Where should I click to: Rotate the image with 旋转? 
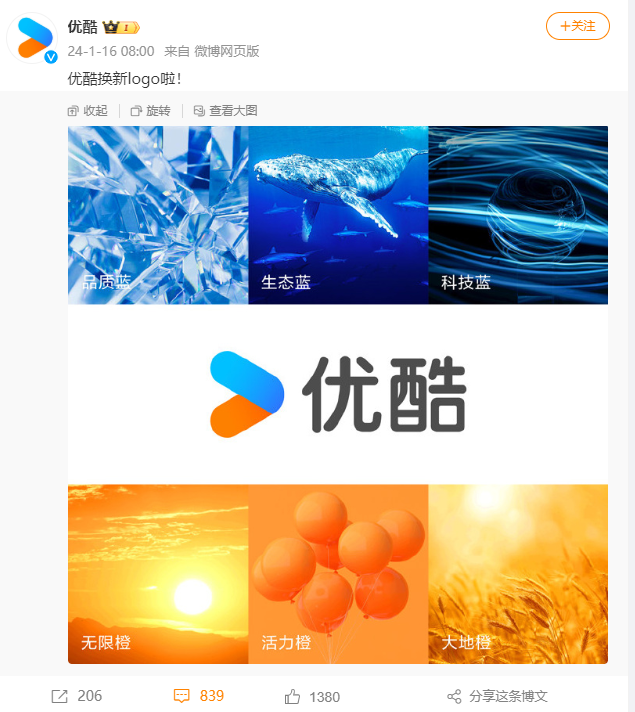click(x=150, y=111)
